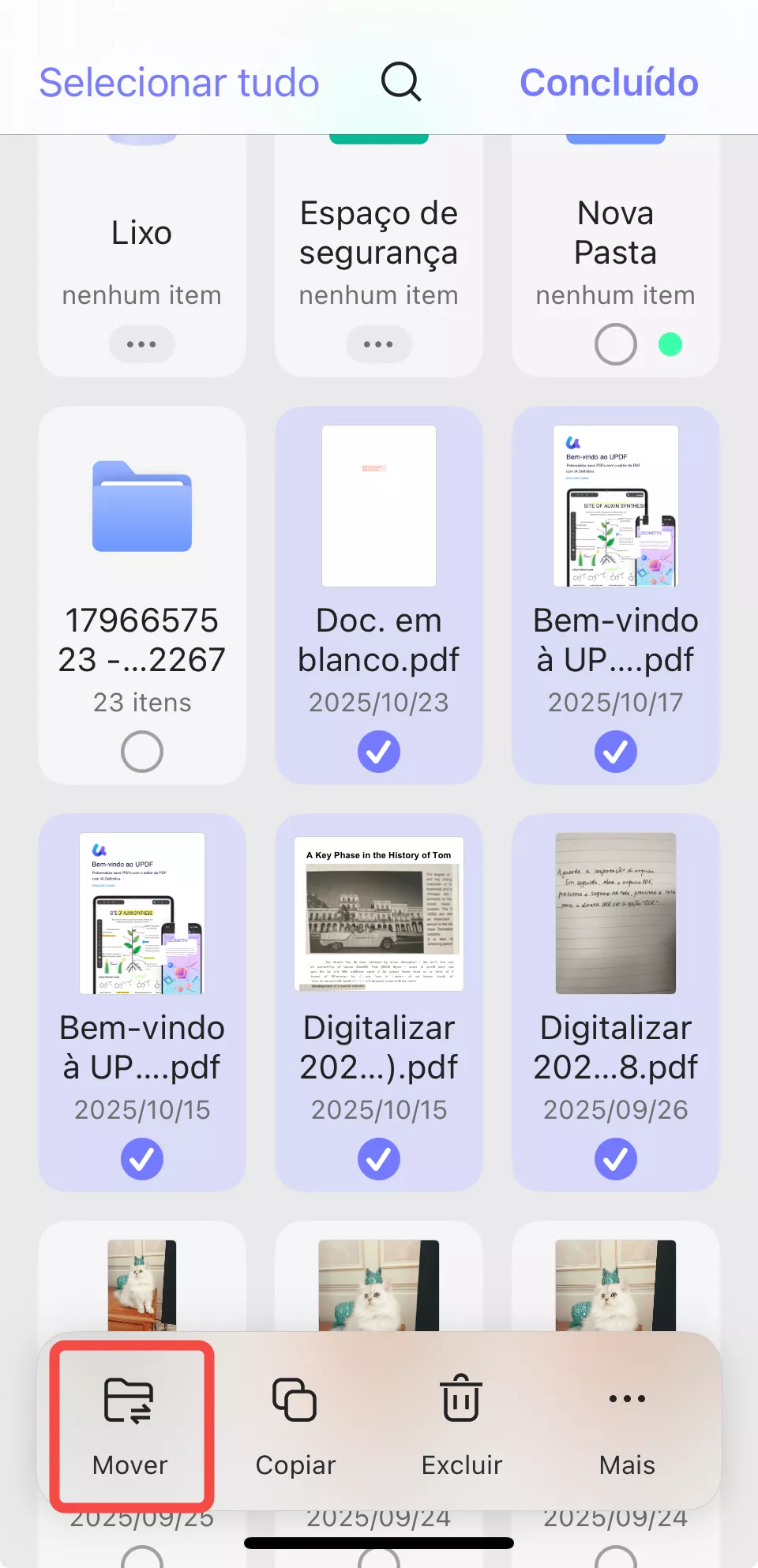The height and width of the screenshot is (1568, 758).
Task: Uncheck Bem-vindo à UP....pdf dated 2025/10/15
Action: coord(142,1158)
